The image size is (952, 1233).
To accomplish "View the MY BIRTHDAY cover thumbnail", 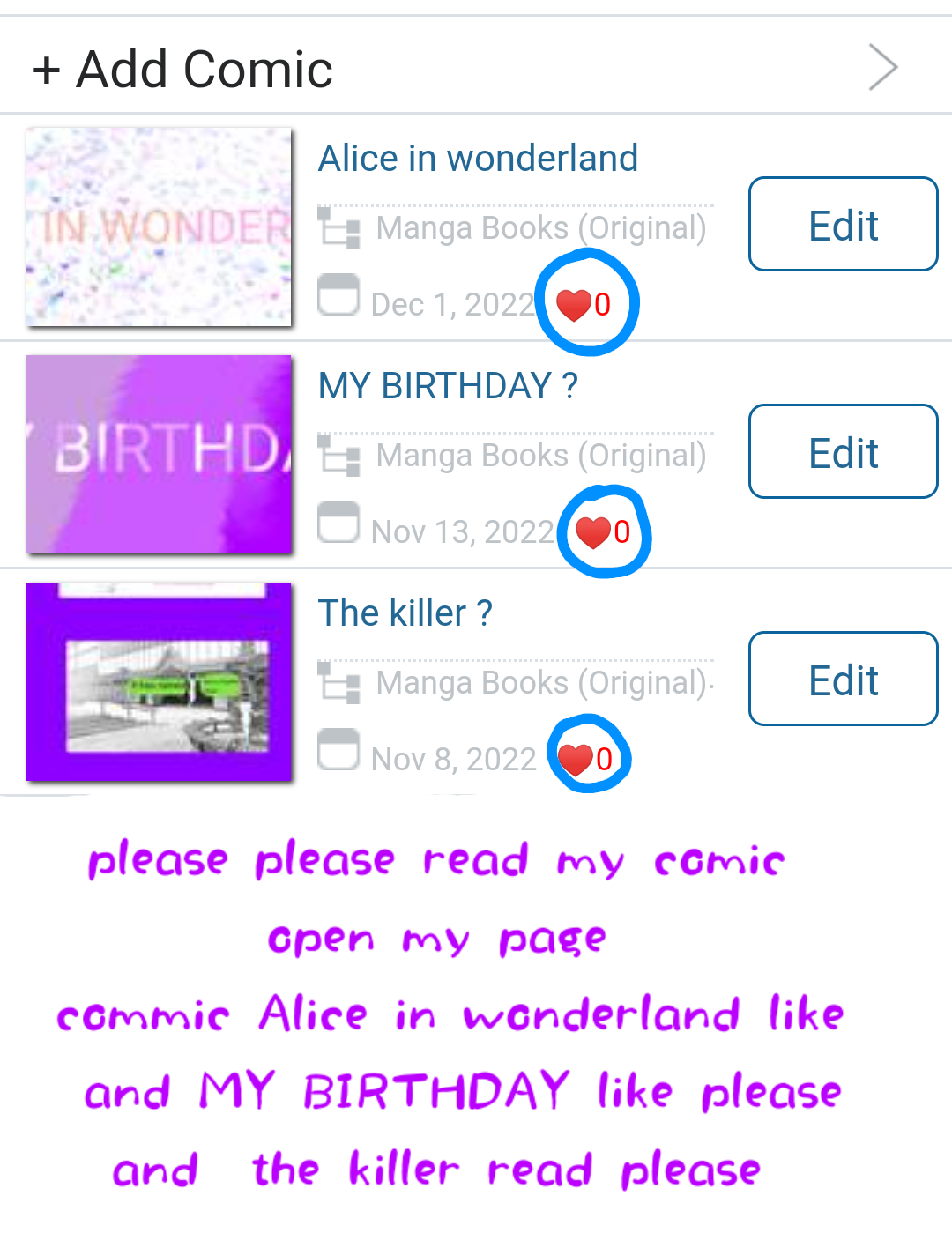I will [159, 454].
